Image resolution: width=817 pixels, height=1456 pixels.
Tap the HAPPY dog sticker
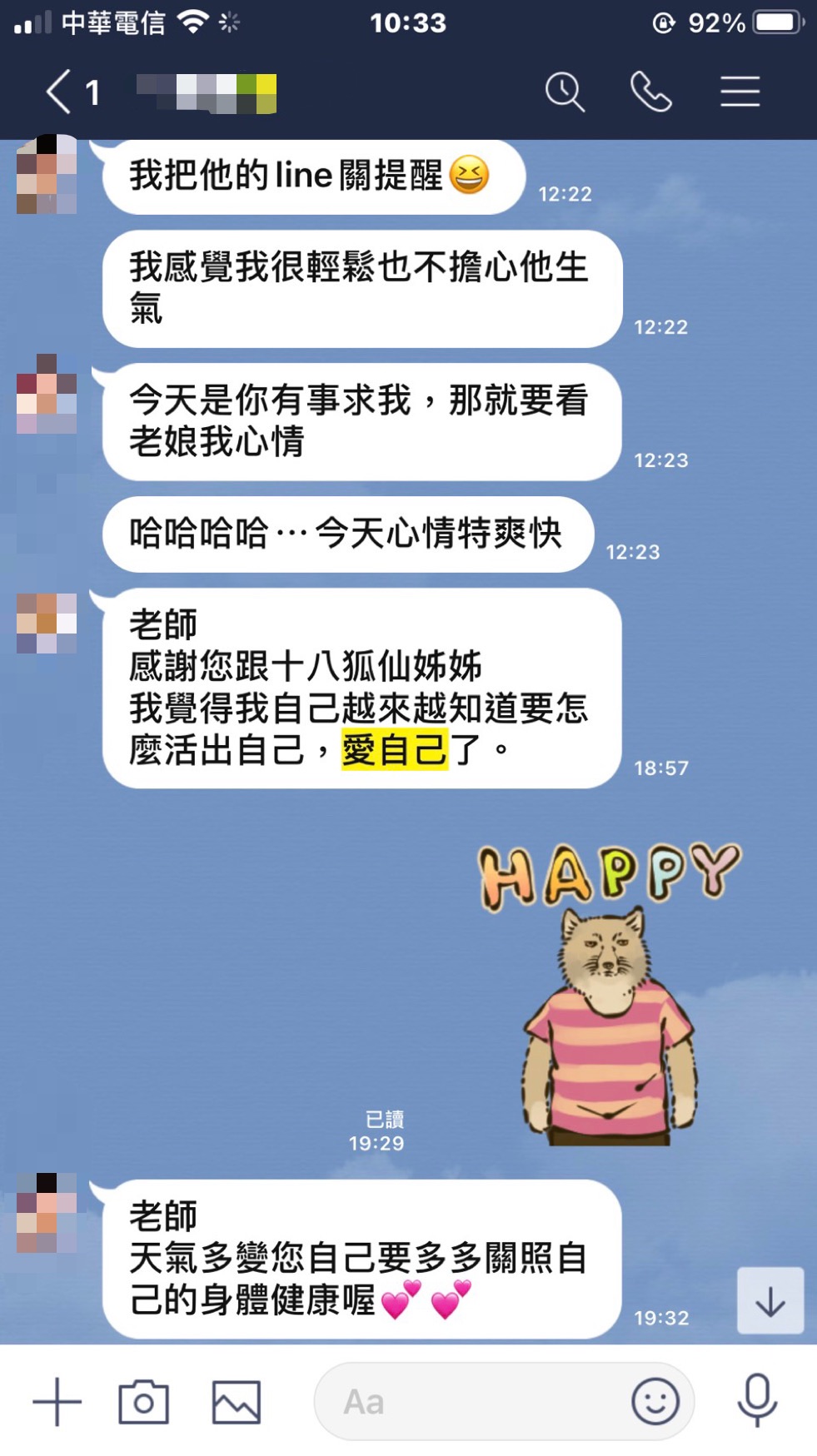tap(608, 995)
